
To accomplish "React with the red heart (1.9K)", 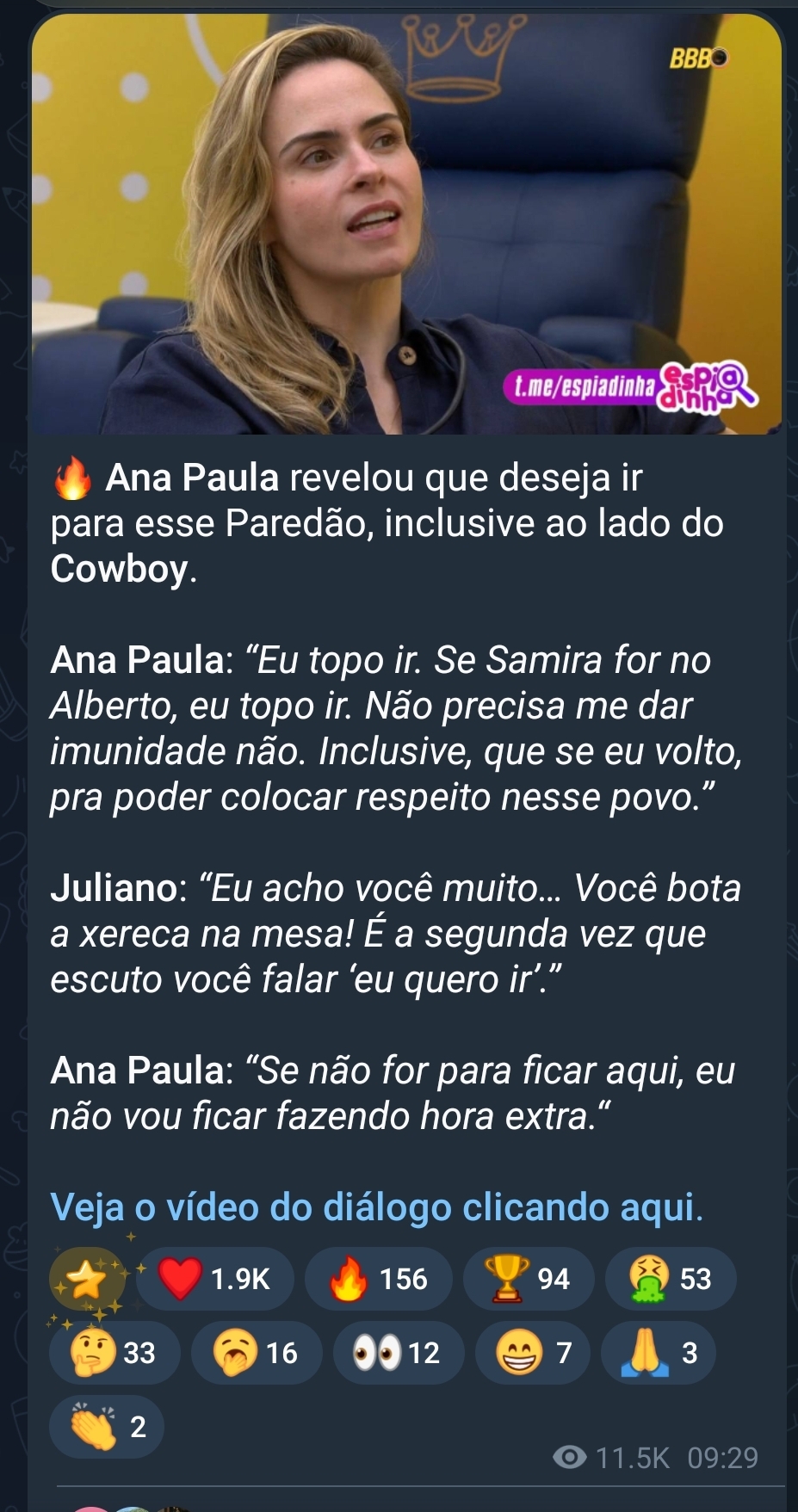I will [x=215, y=1279].
